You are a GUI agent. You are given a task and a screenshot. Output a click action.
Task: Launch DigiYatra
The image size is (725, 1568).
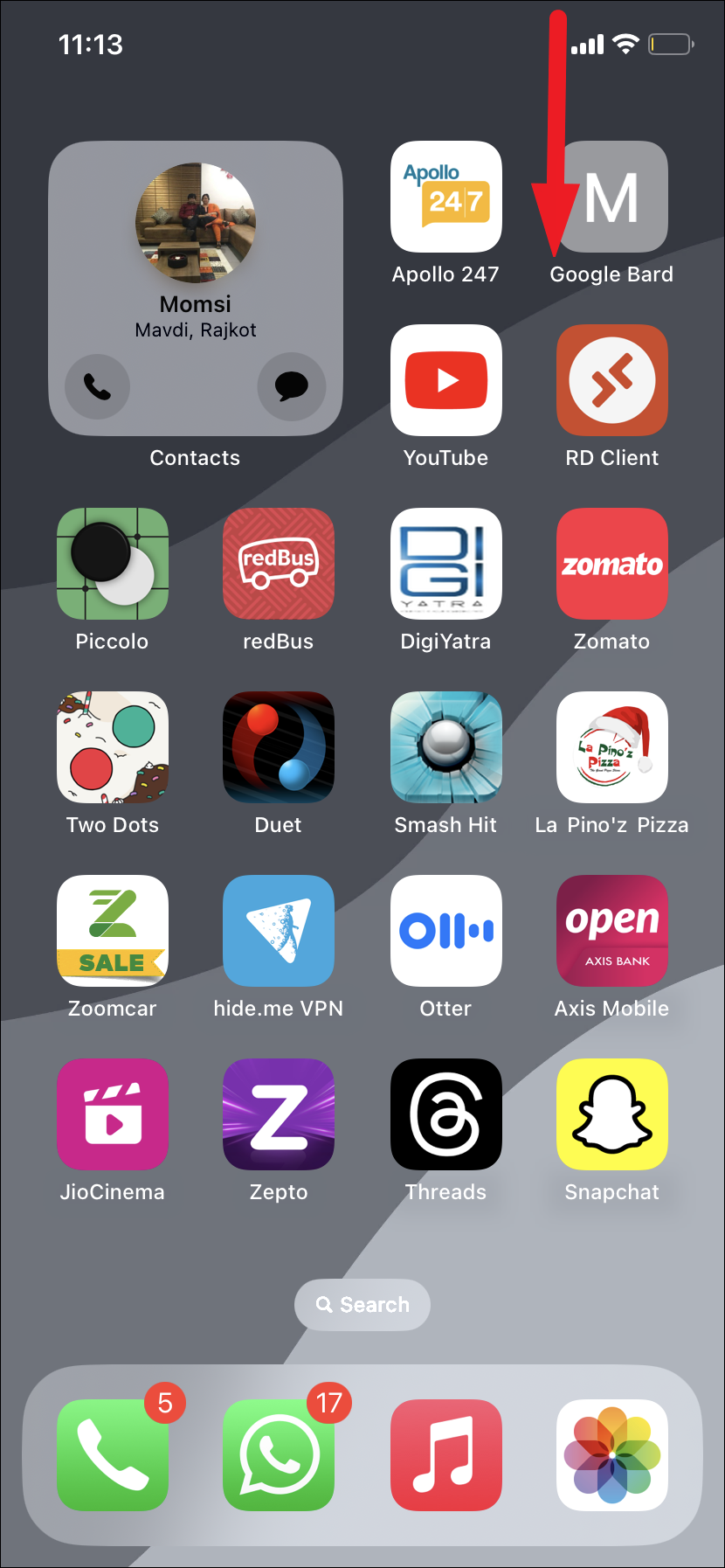[x=445, y=564]
